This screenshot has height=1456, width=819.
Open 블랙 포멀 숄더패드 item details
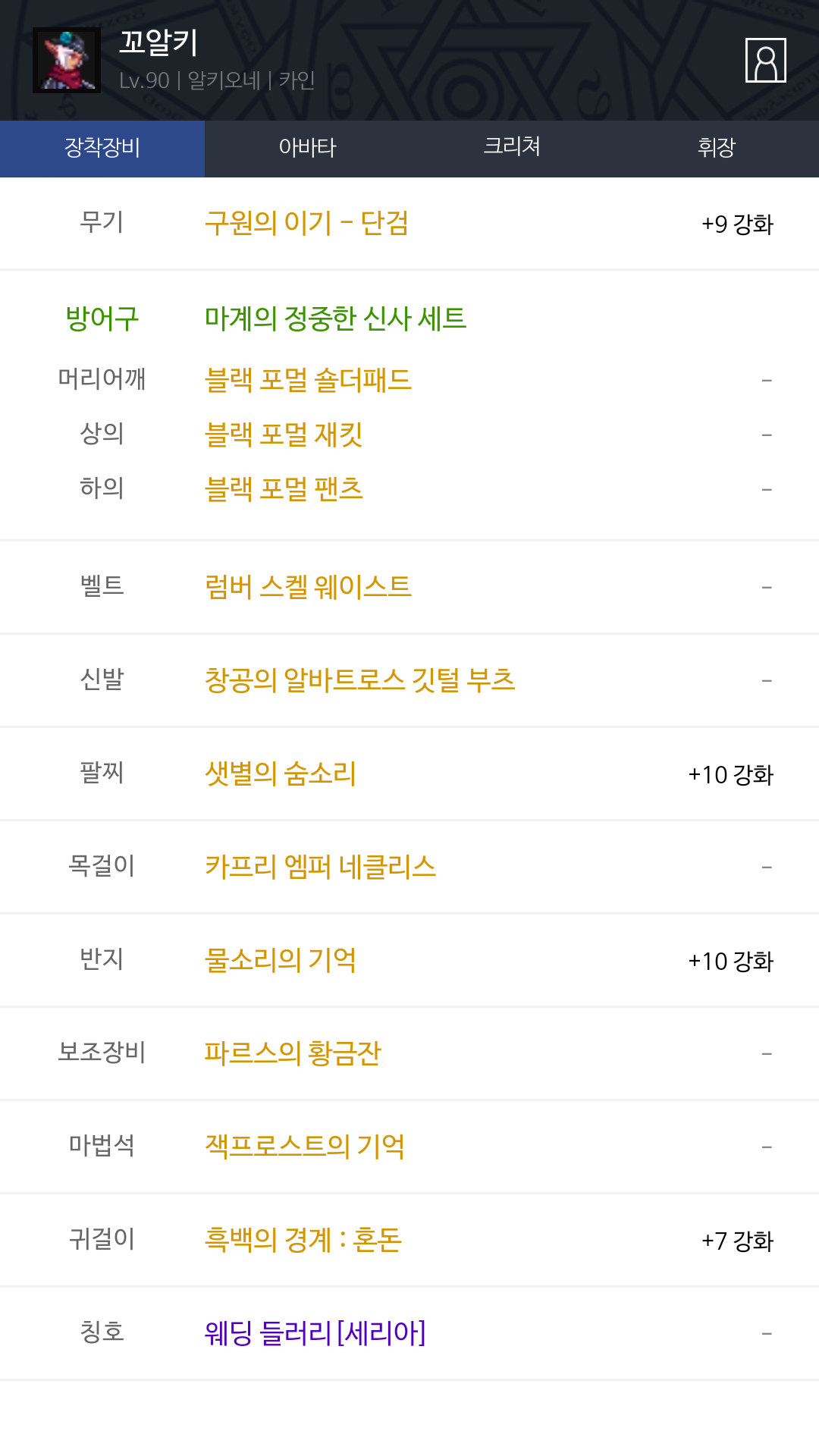pyautogui.click(x=308, y=380)
